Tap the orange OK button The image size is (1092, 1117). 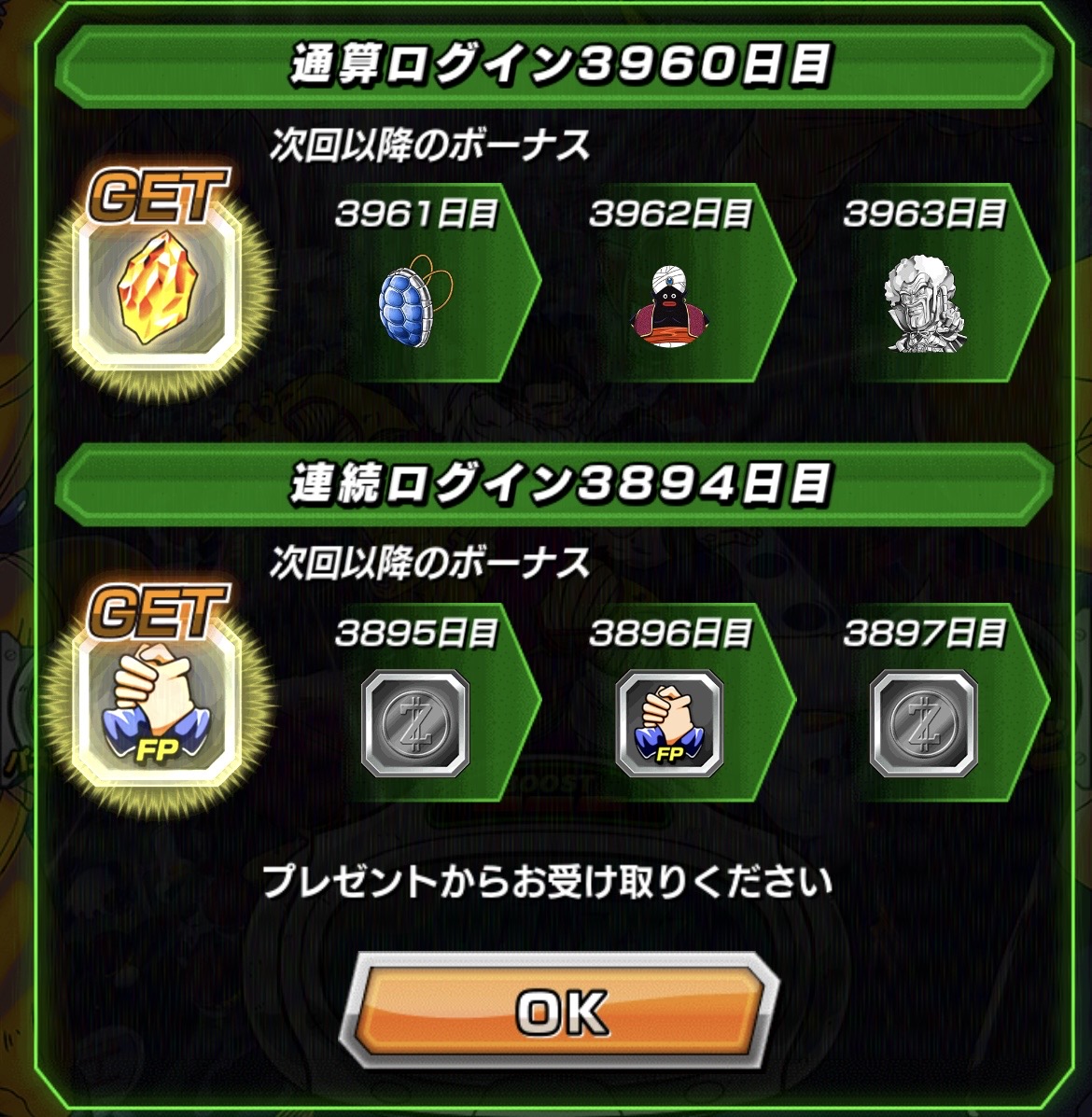tap(560, 1012)
